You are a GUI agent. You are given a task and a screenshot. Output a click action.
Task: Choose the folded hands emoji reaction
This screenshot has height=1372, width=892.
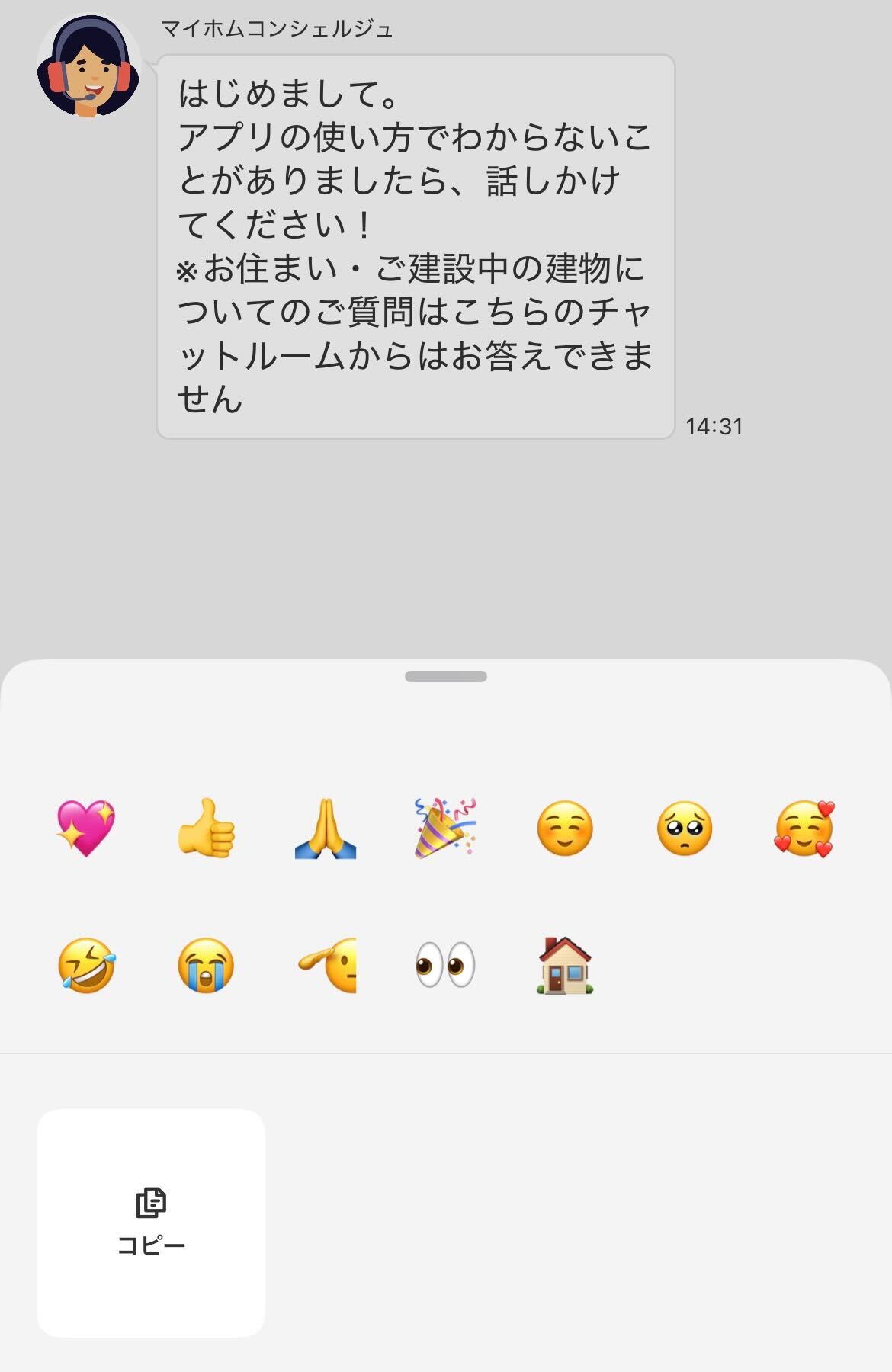(326, 828)
